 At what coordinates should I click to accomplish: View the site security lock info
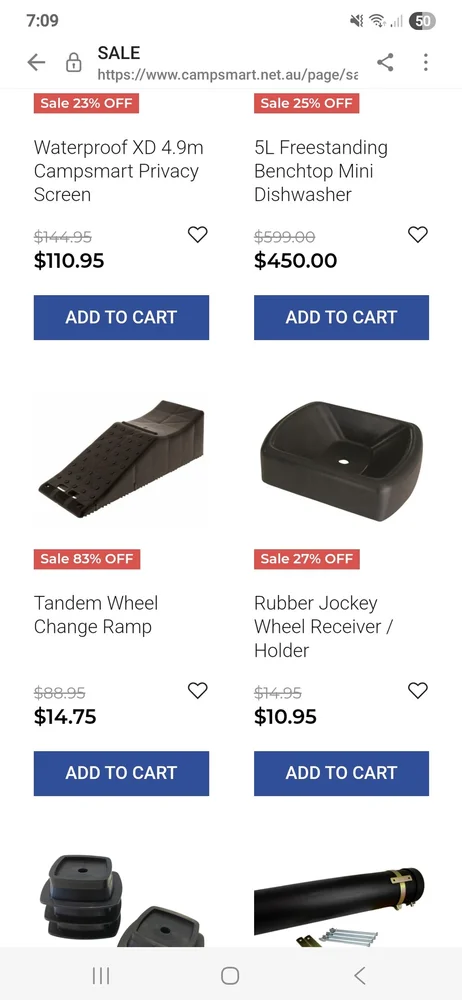tap(74, 62)
